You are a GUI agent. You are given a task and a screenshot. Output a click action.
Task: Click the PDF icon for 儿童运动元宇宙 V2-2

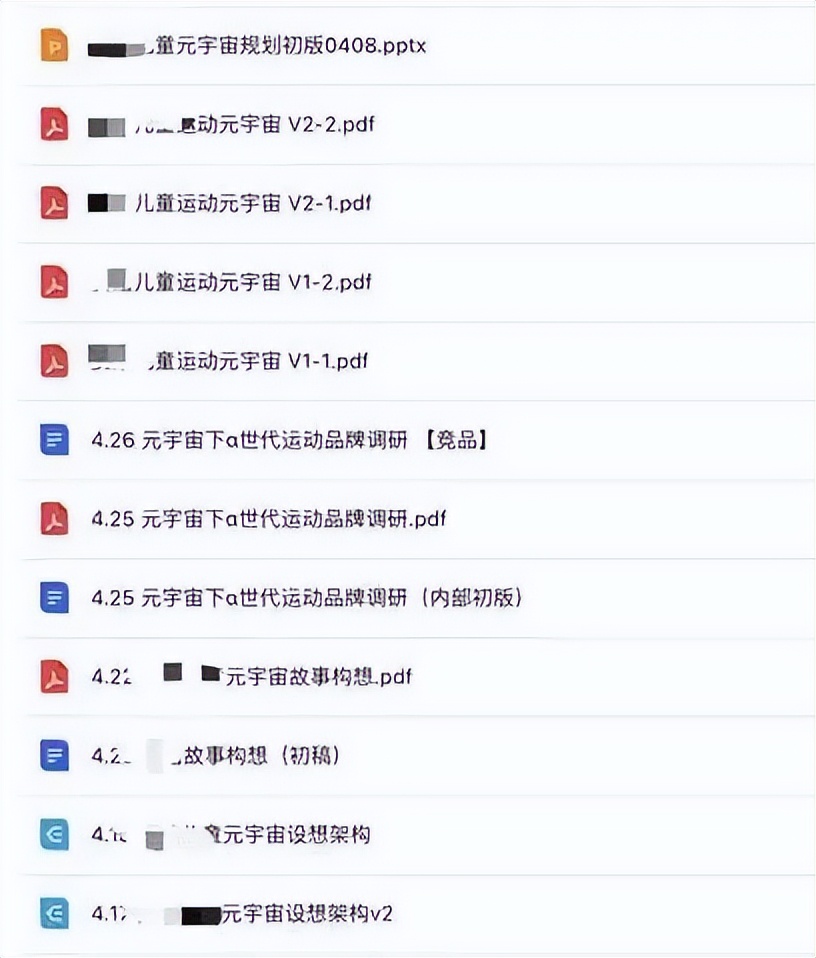[53, 124]
